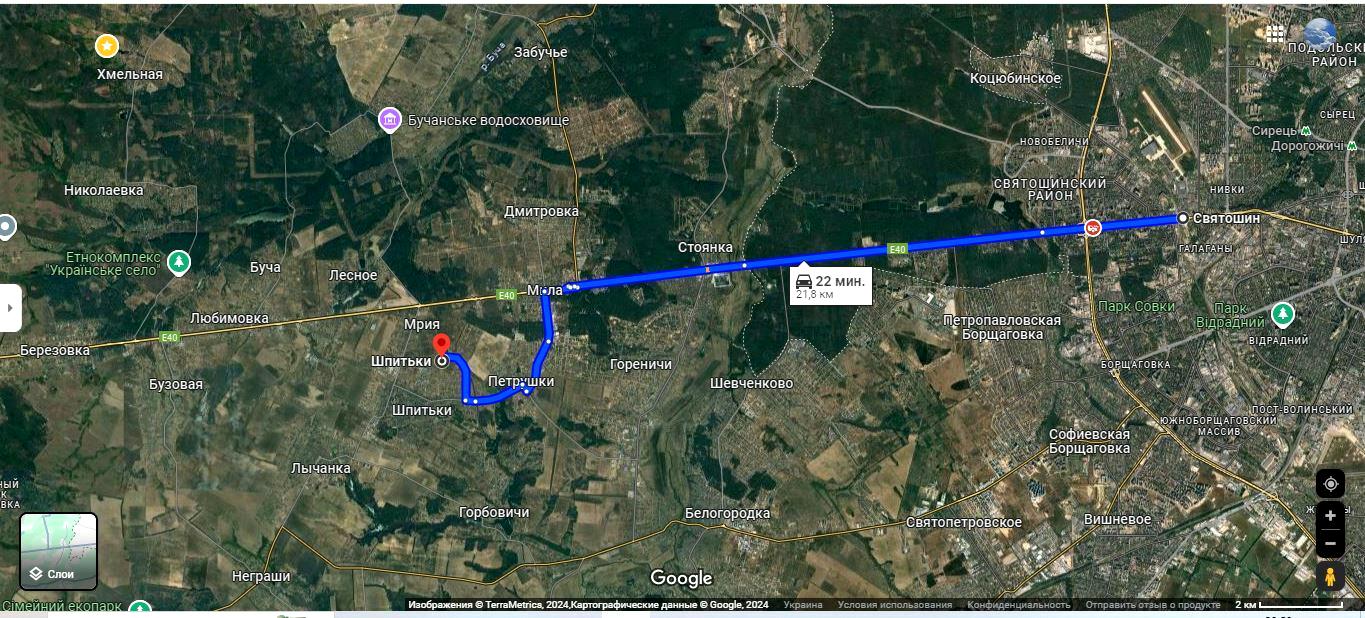Open saved starred place near Хмельная
Viewport: 1365px width, 618px height.
pos(106,46)
